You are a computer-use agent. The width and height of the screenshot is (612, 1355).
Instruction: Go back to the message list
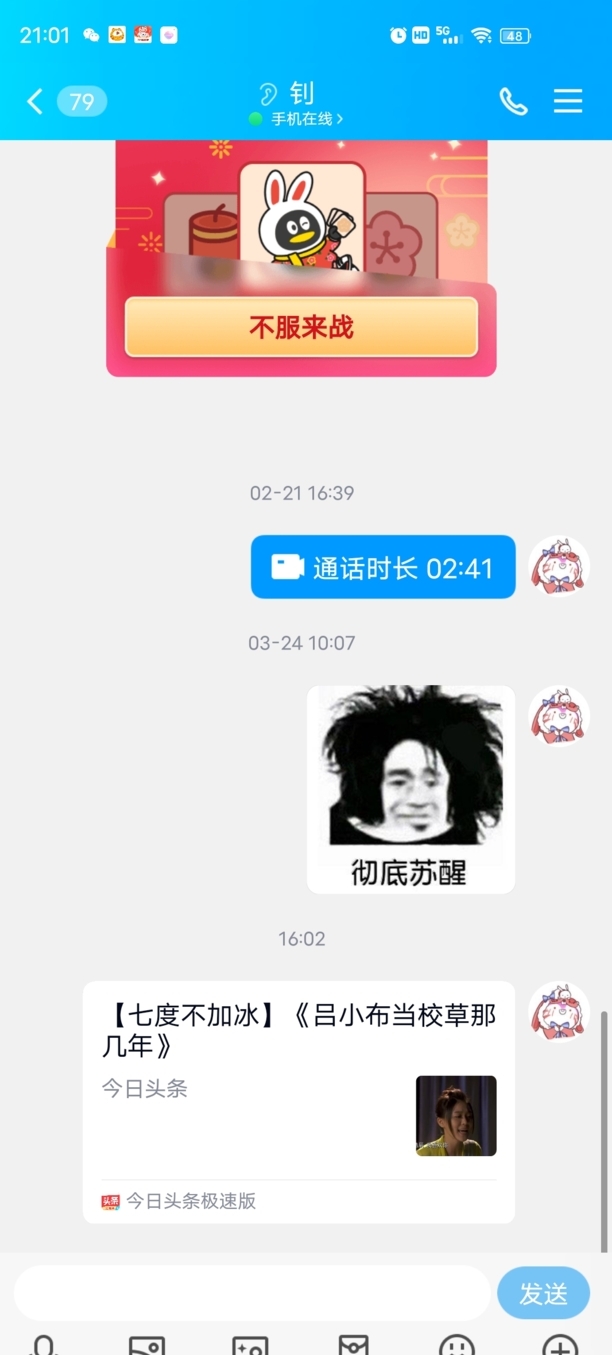[x=35, y=101]
